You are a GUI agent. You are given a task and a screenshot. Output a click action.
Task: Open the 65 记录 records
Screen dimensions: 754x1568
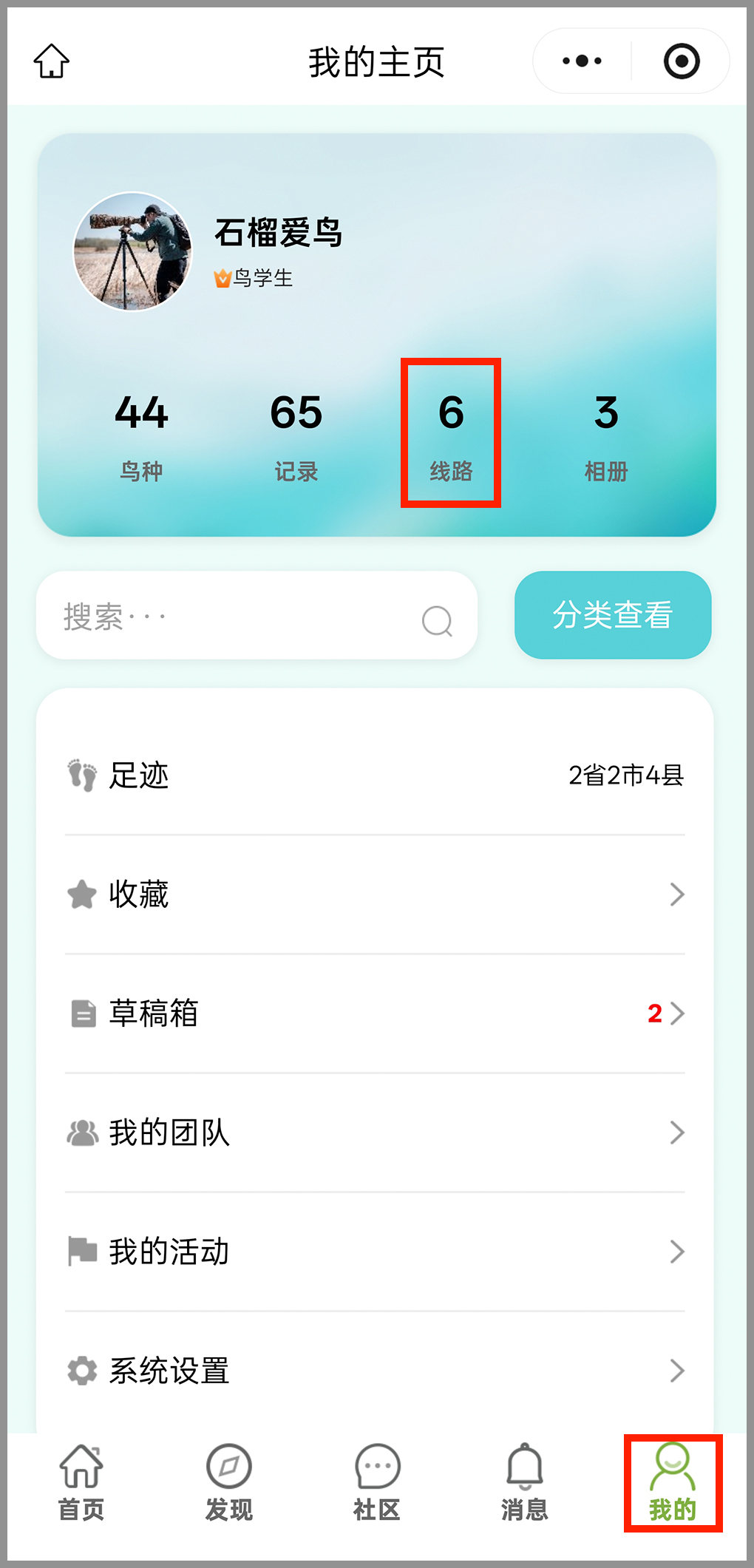pyautogui.click(x=296, y=434)
